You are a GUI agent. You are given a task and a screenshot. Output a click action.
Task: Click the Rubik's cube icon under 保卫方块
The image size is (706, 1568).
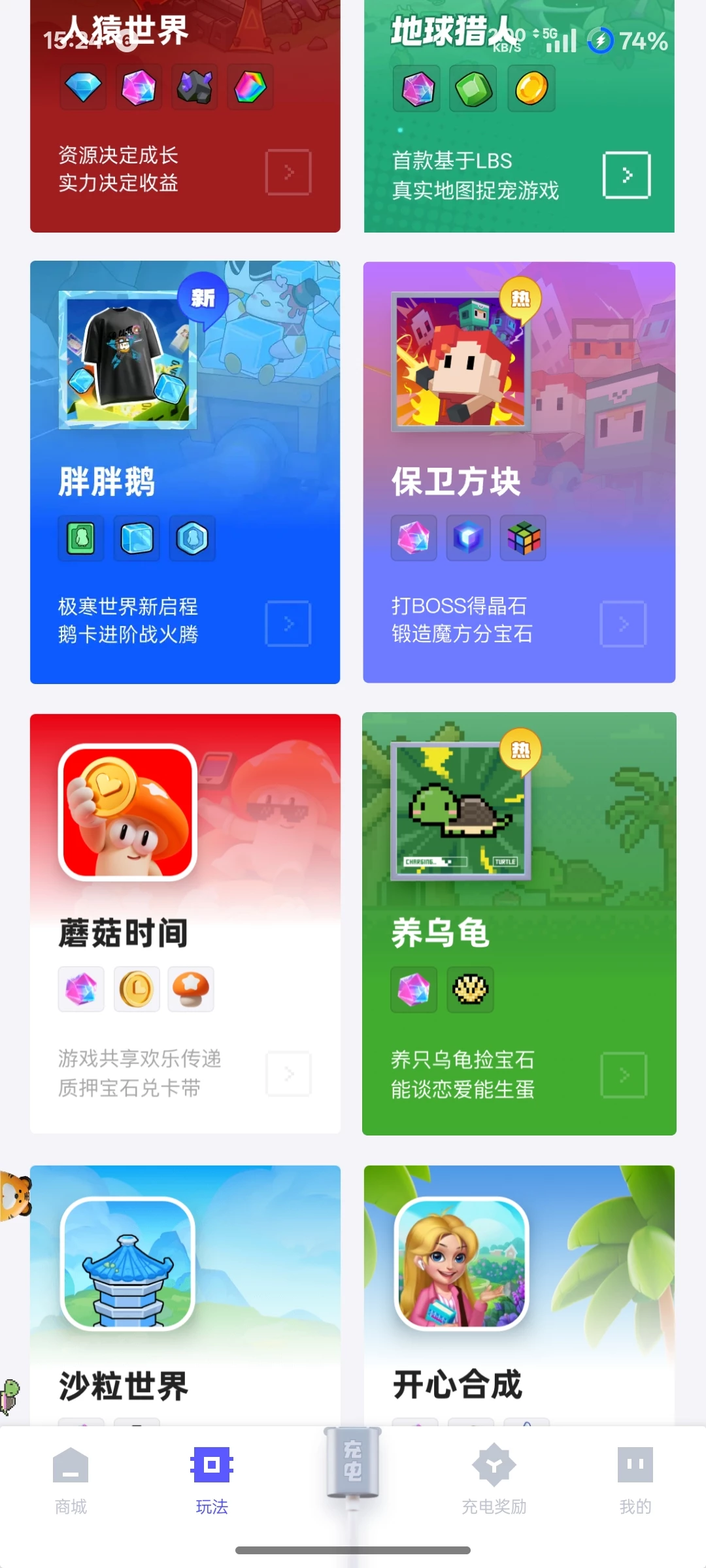click(x=524, y=538)
